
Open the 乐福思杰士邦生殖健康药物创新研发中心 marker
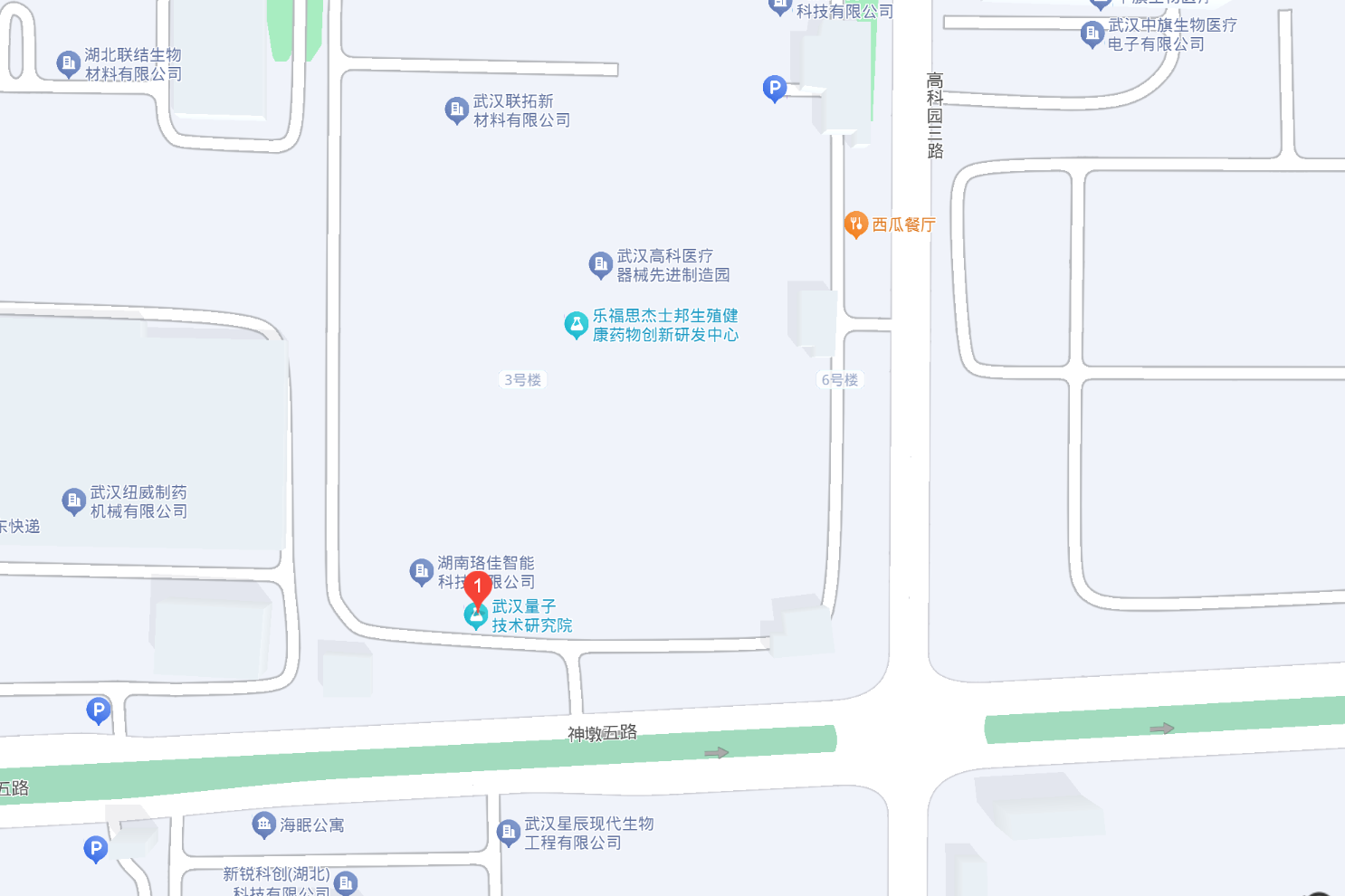577,325
